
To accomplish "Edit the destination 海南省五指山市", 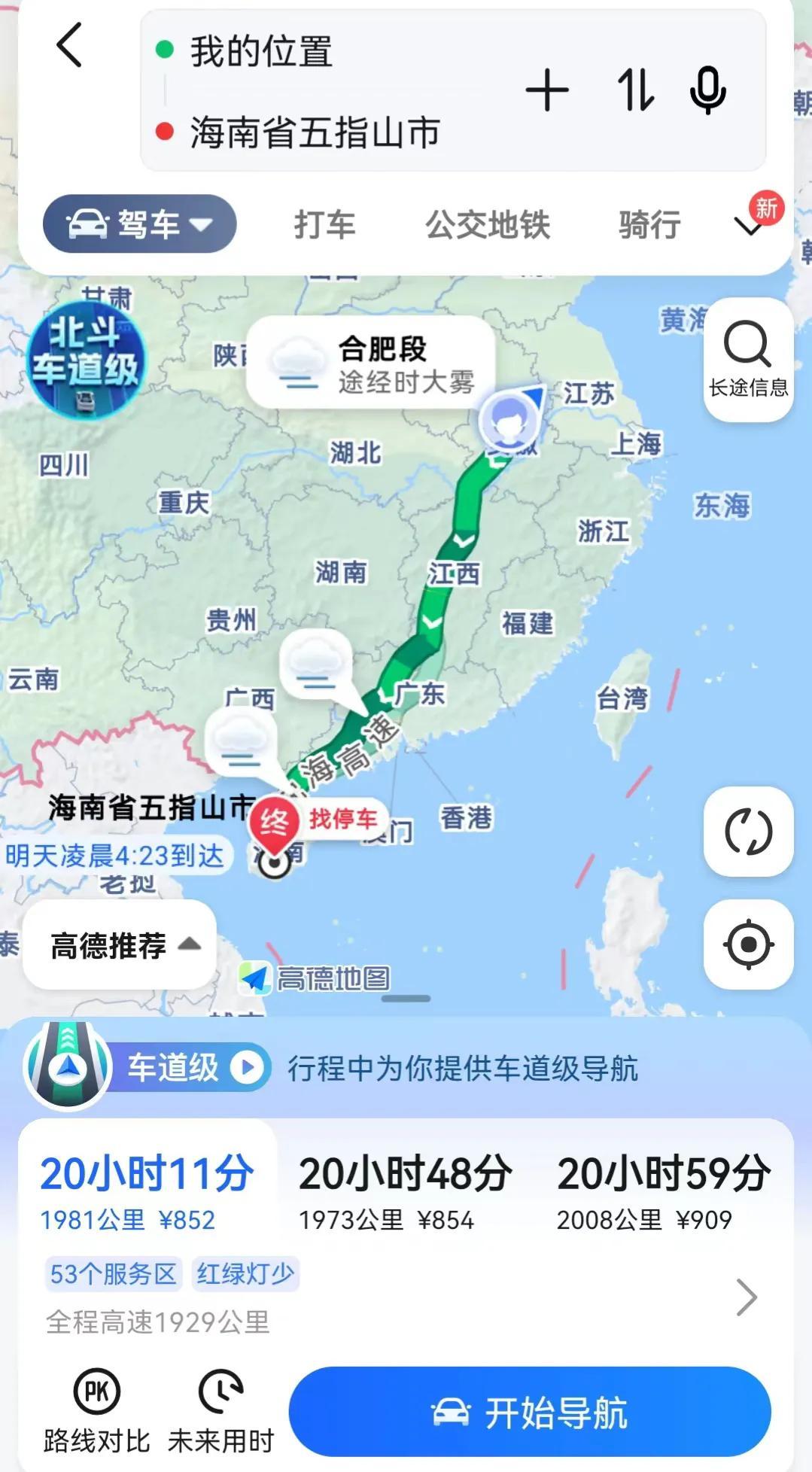I will point(315,132).
